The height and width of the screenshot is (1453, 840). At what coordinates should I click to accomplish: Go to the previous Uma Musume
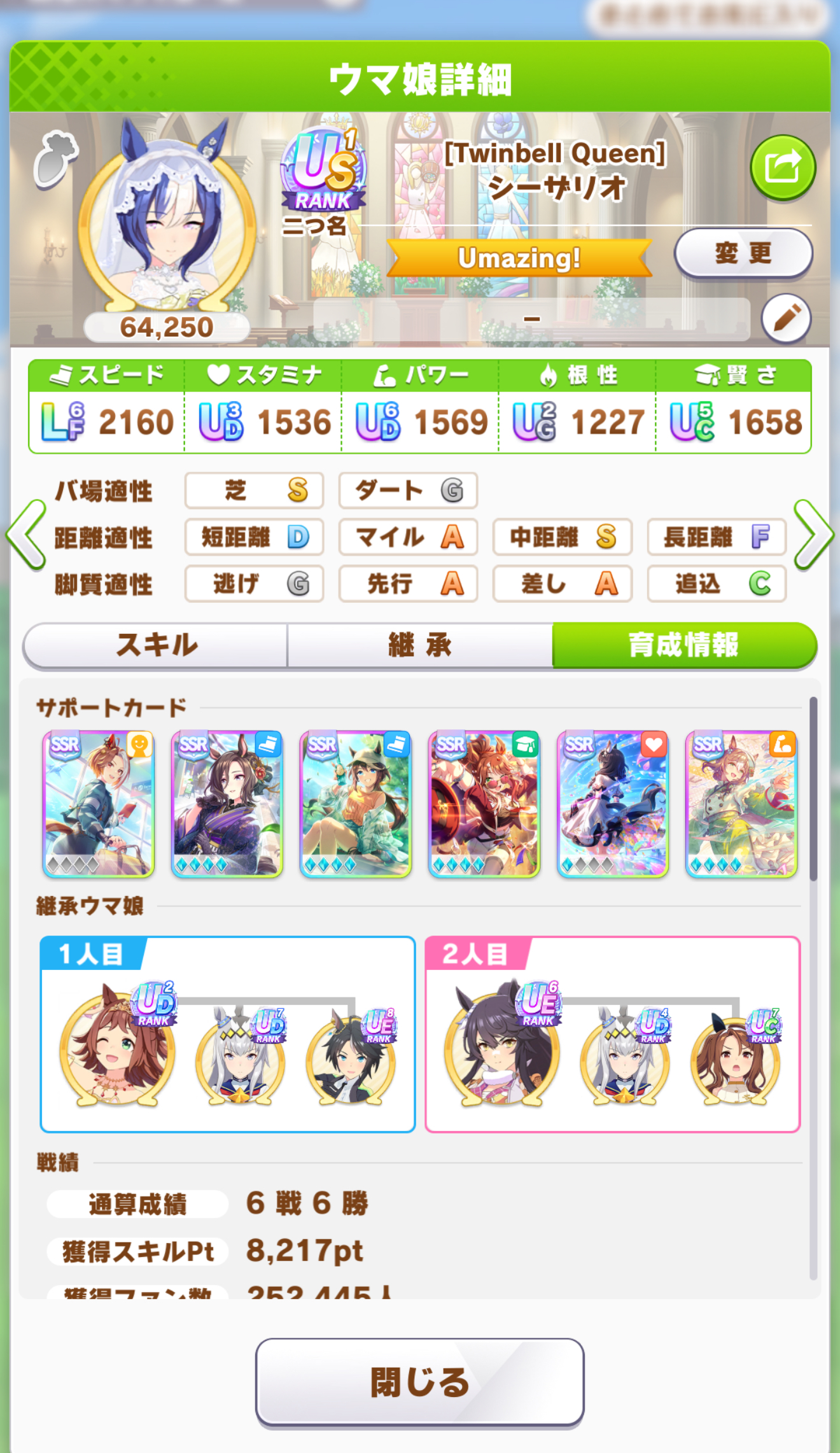pyautogui.click(x=25, y=535)
